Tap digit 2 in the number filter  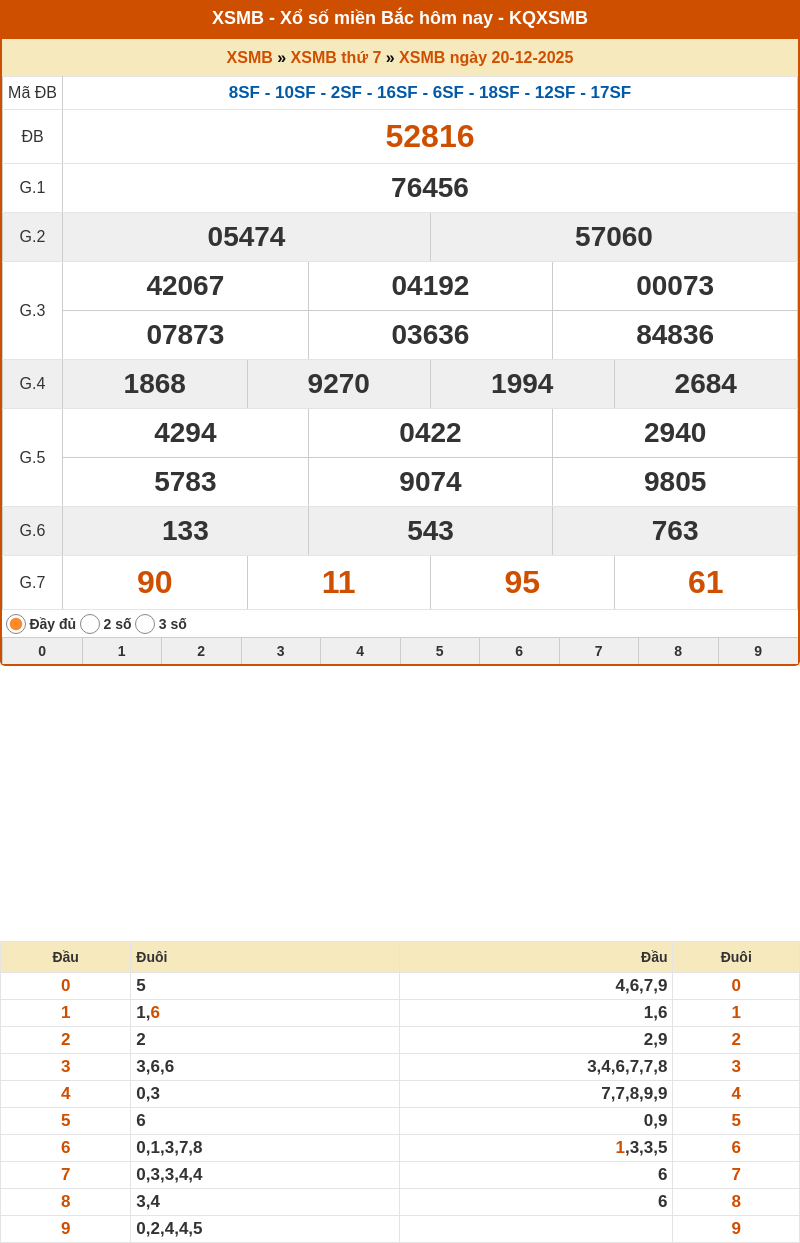(x=201, y=651)
